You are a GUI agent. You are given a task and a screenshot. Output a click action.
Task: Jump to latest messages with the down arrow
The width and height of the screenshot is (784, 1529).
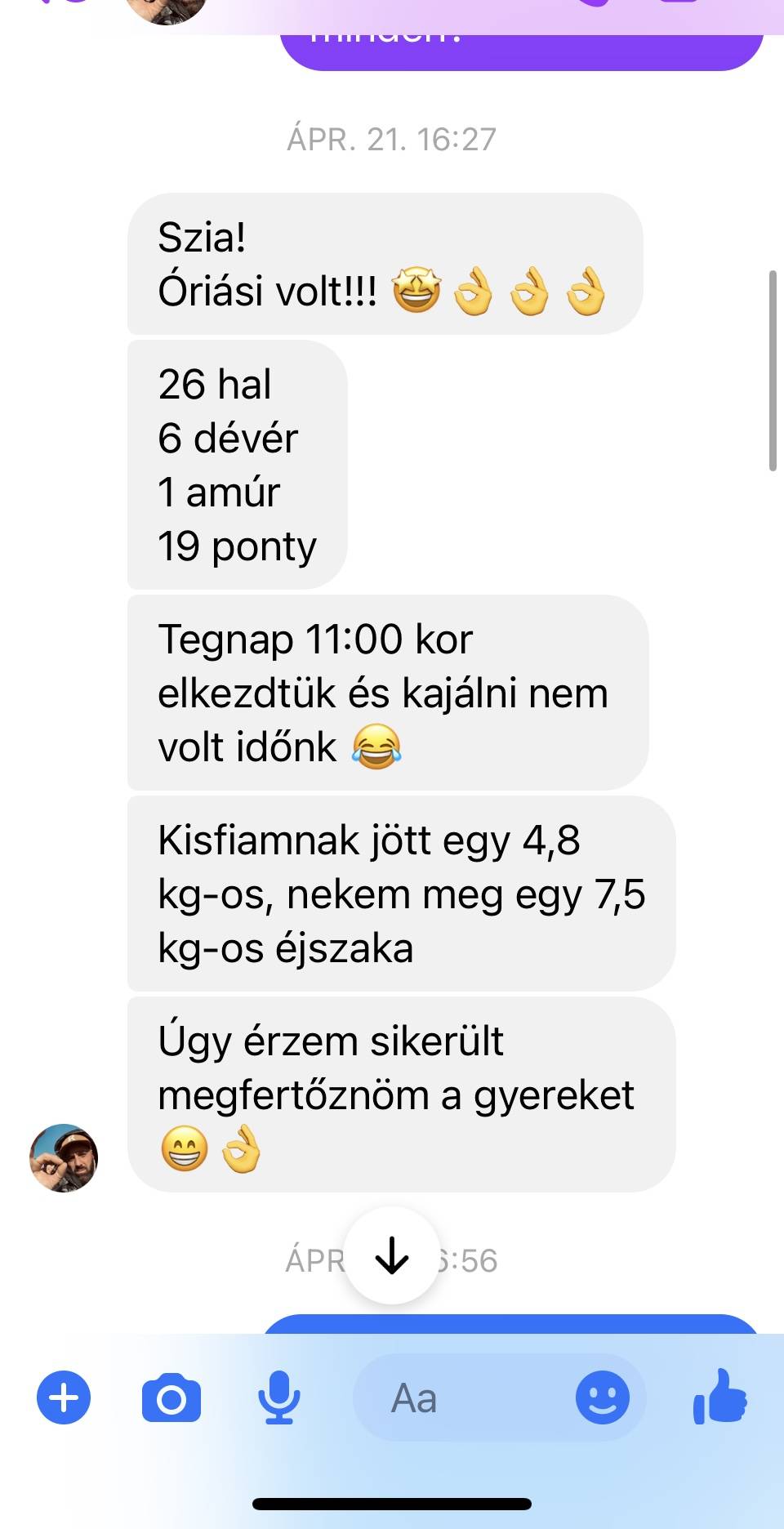click(392, 1255)
